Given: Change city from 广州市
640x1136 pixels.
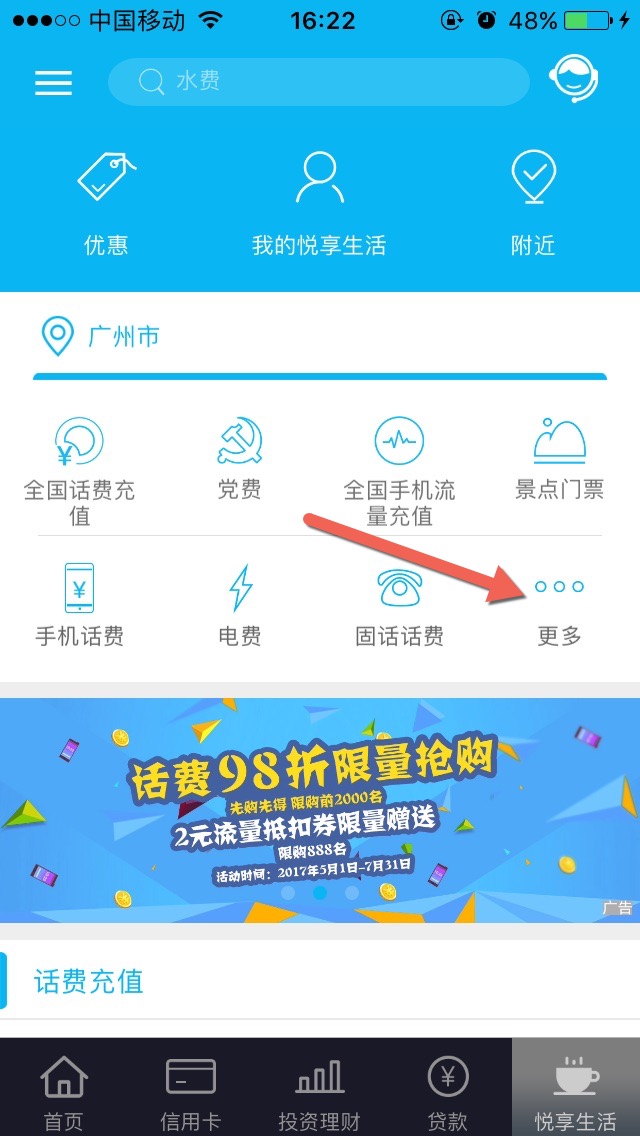Looking at the screenshot, I should tap(100, 336).
